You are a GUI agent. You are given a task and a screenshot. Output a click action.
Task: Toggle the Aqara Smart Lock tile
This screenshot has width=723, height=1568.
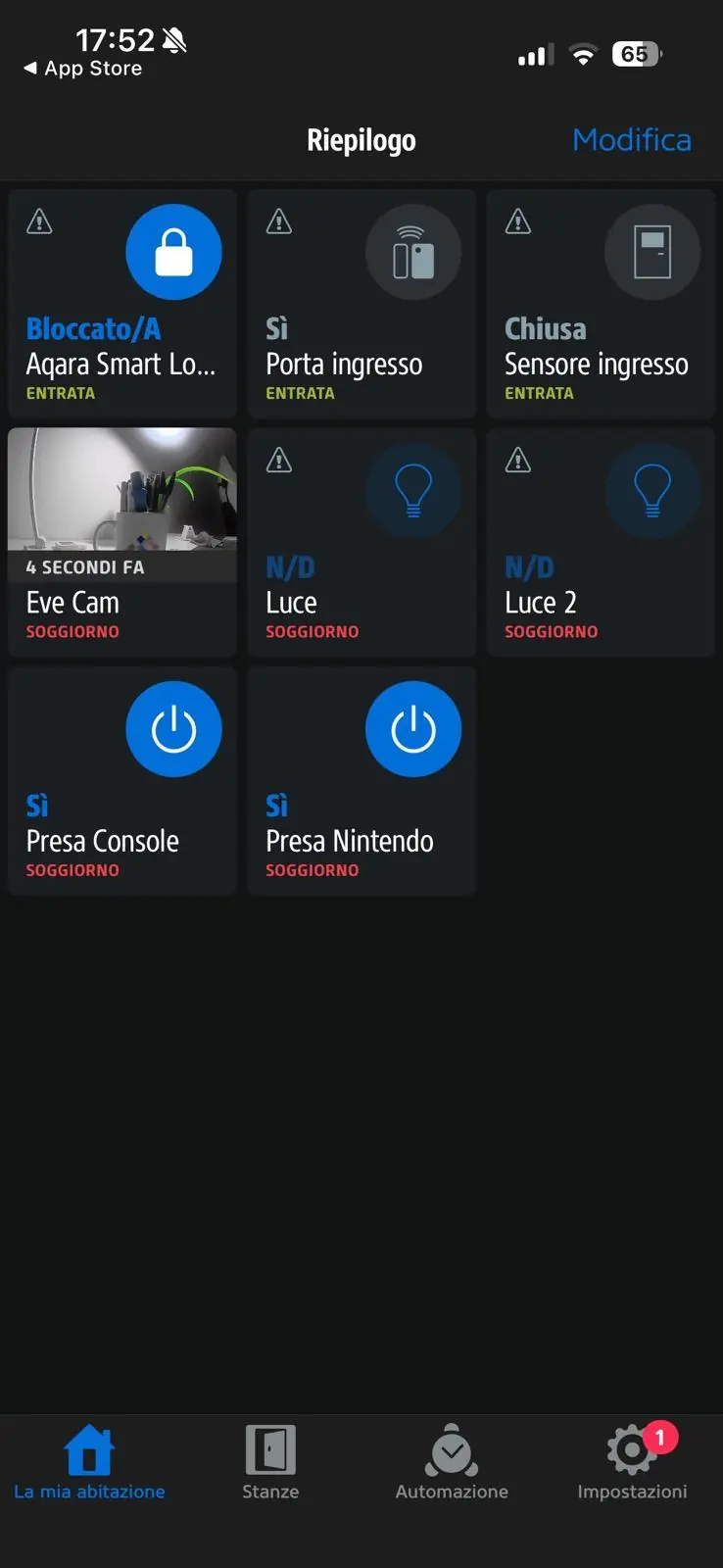click(173, 253)
